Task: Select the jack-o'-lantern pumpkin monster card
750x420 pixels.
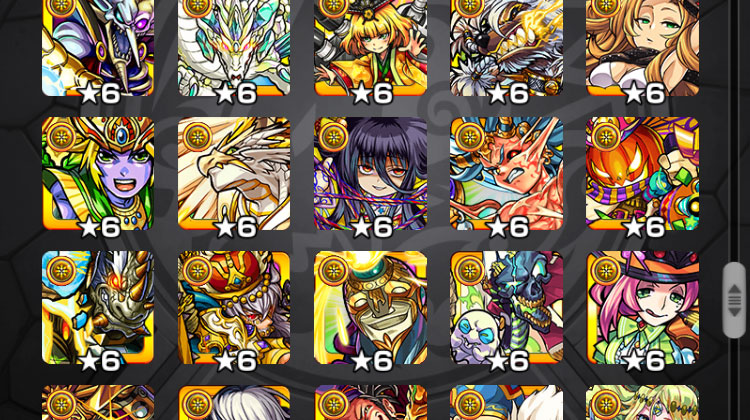Action: coord(642,173)
